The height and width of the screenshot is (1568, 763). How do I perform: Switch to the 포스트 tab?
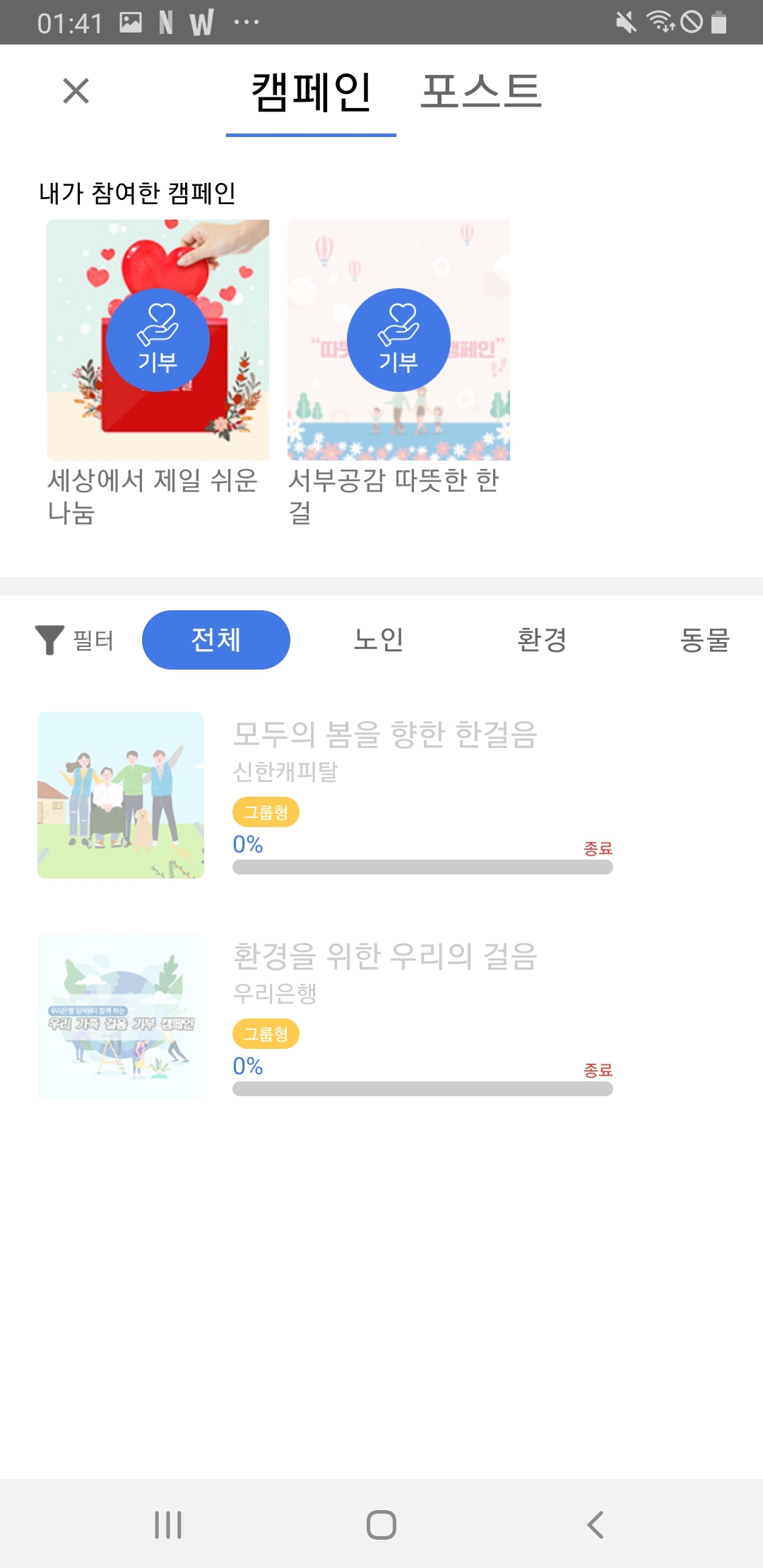[x=480, y=92]
